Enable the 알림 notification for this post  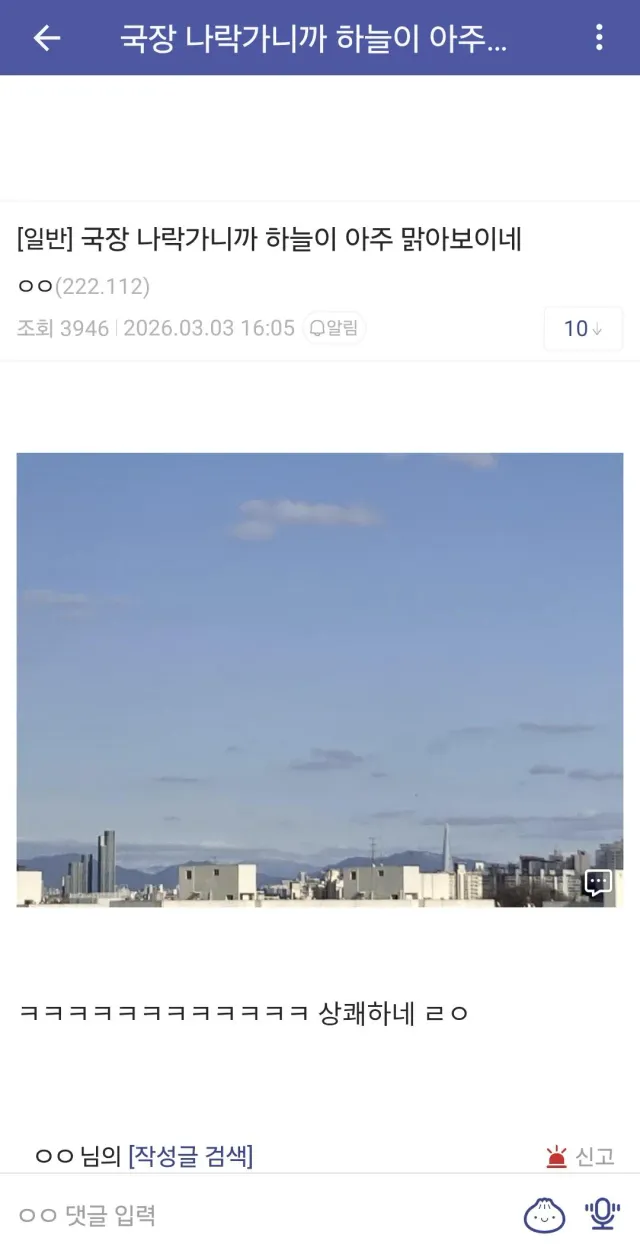click(335, 328)
